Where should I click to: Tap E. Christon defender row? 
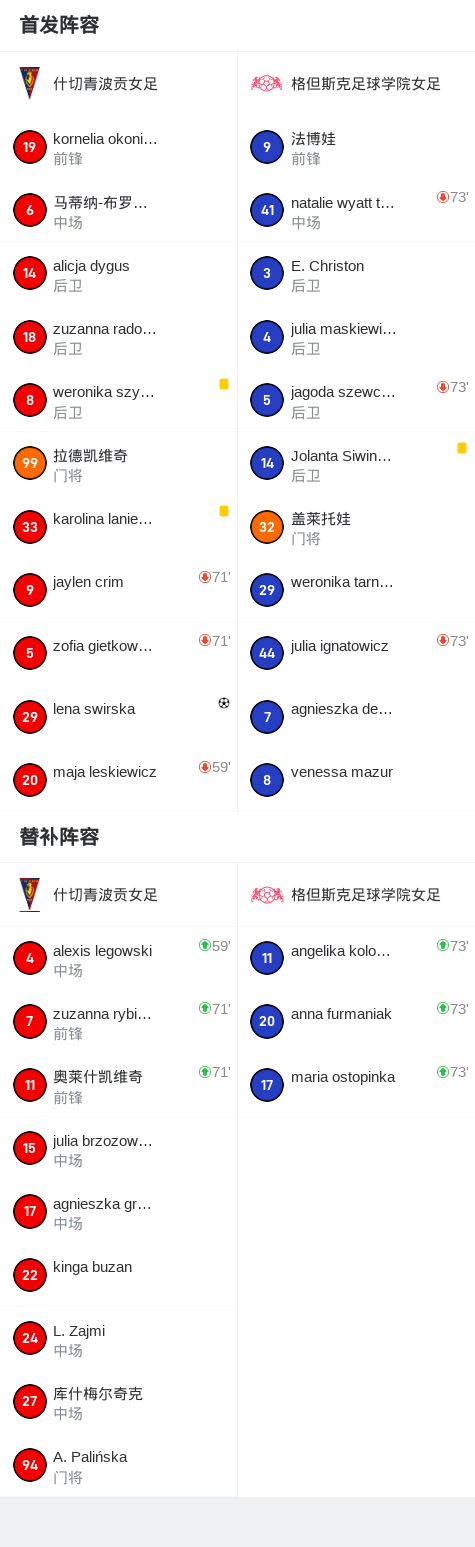(356, 274)
